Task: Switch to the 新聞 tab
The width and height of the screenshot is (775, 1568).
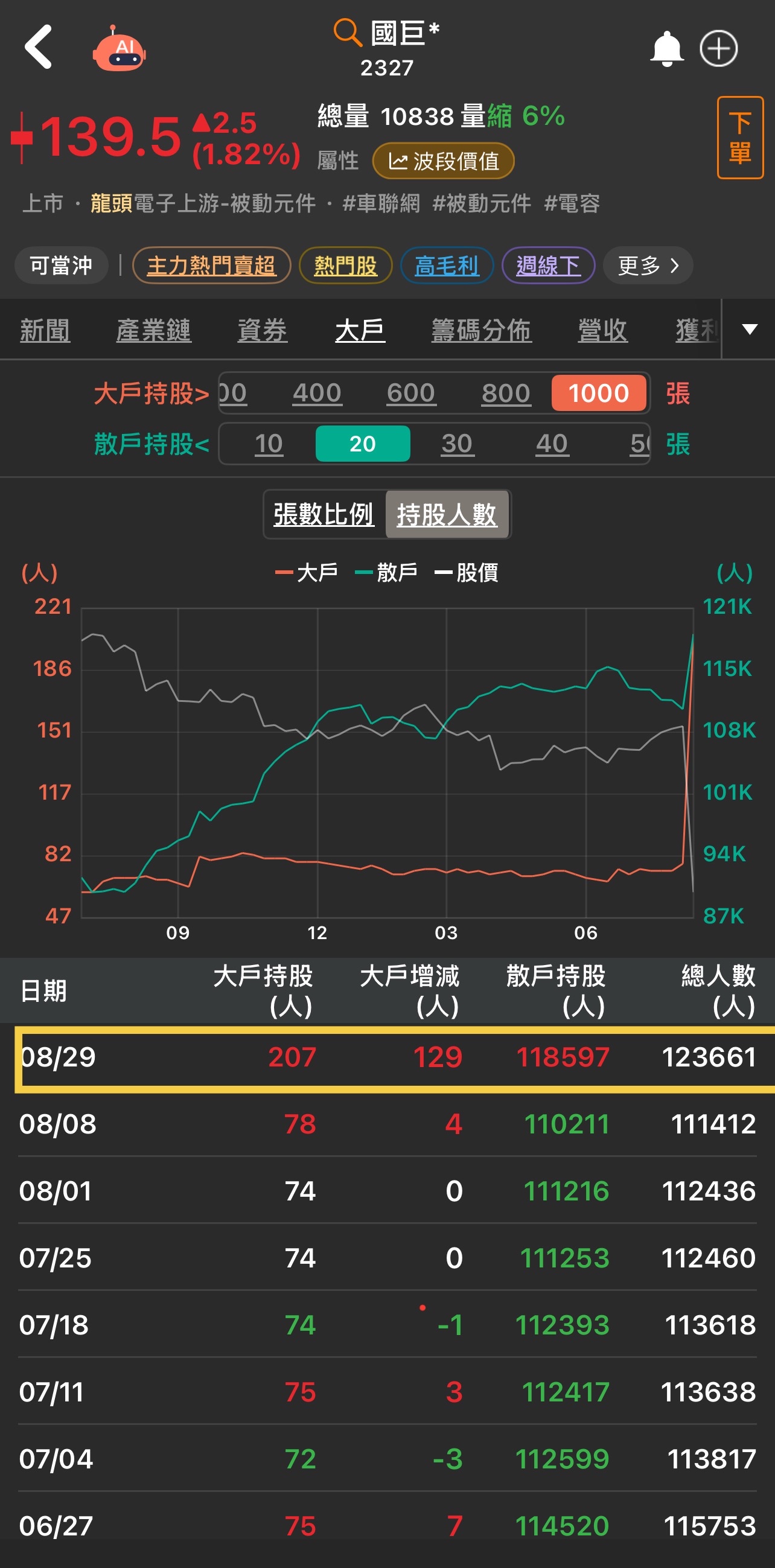Action: pyautogui.click(x=45, y=331)
